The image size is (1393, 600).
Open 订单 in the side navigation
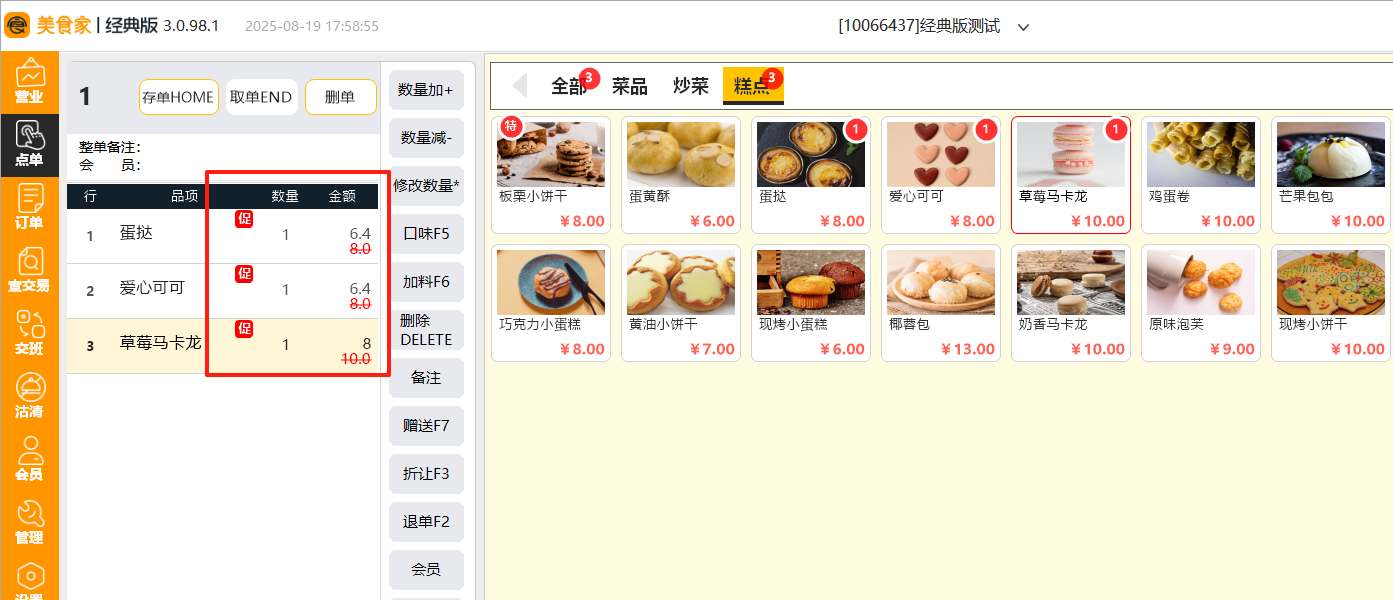[x=29, y=208]
